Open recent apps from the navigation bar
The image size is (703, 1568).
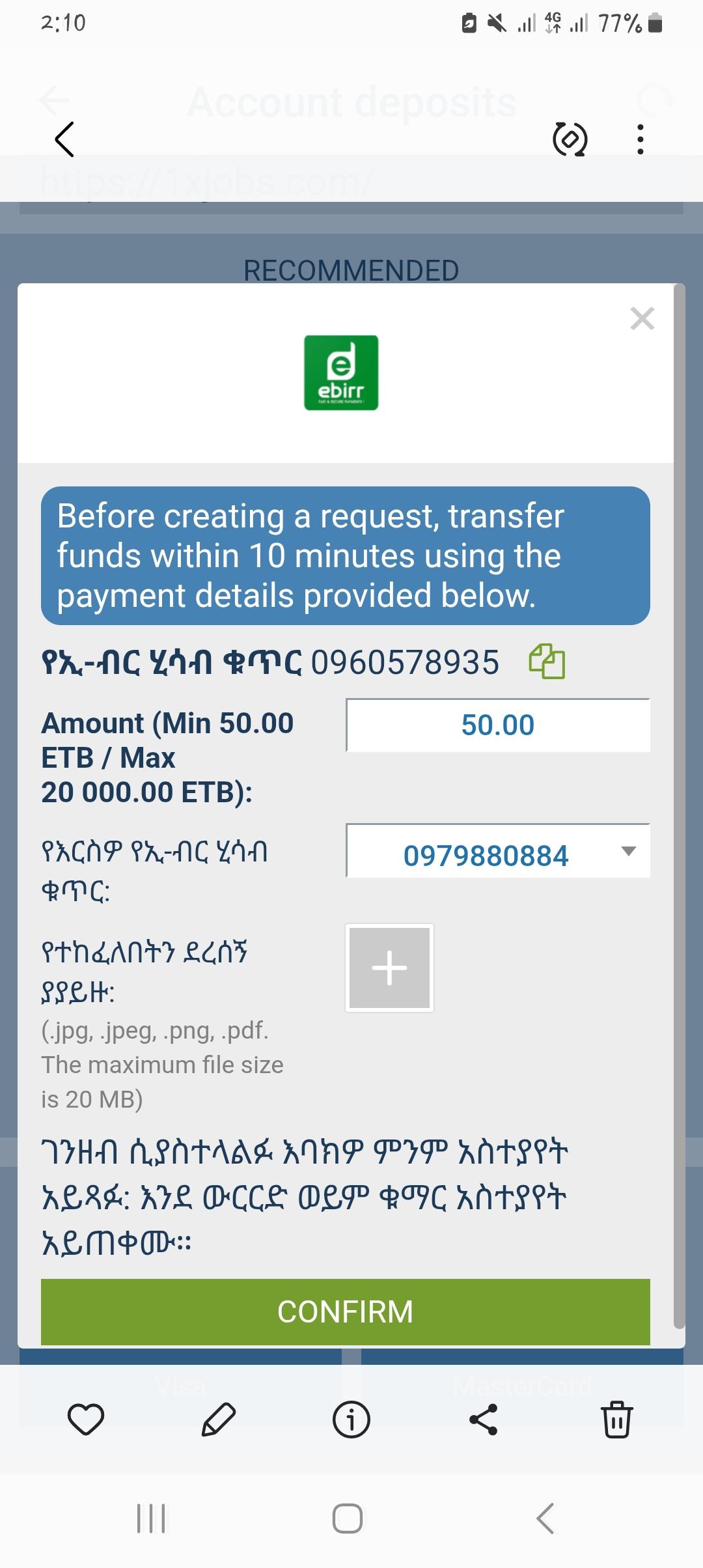151,1519
